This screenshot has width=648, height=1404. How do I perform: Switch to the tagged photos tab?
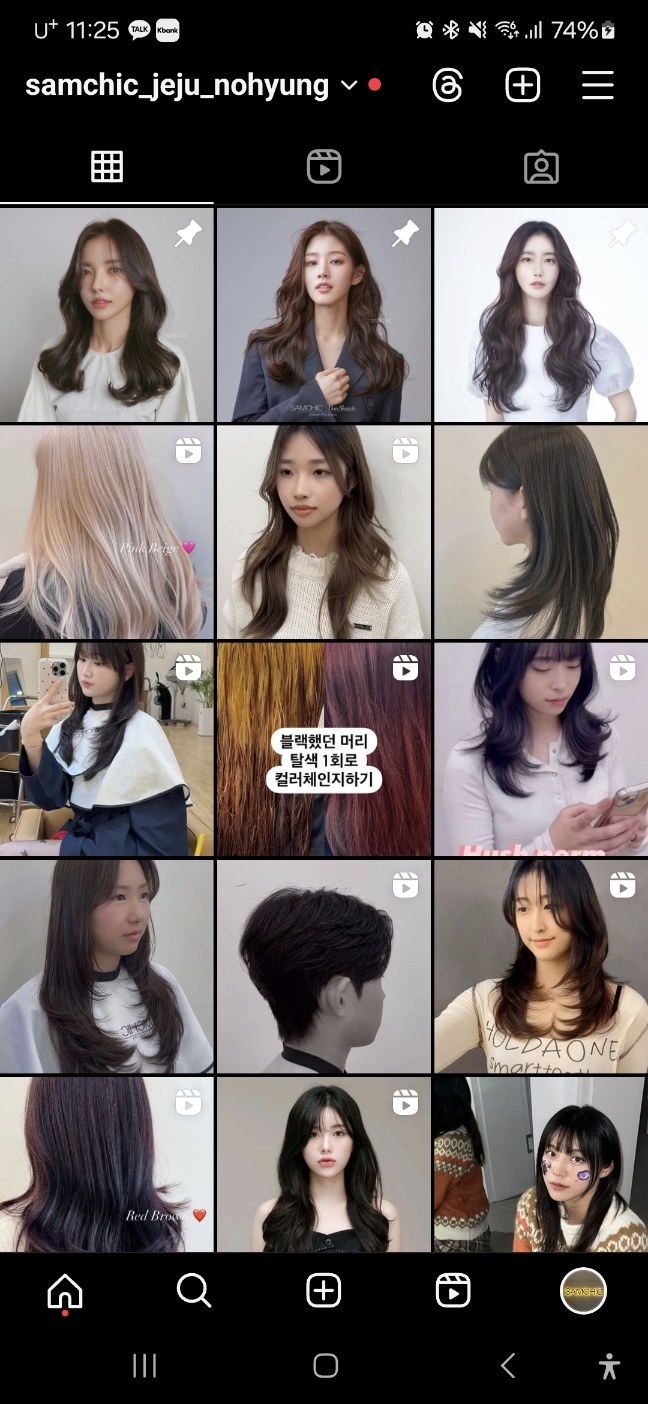[541, 167]
